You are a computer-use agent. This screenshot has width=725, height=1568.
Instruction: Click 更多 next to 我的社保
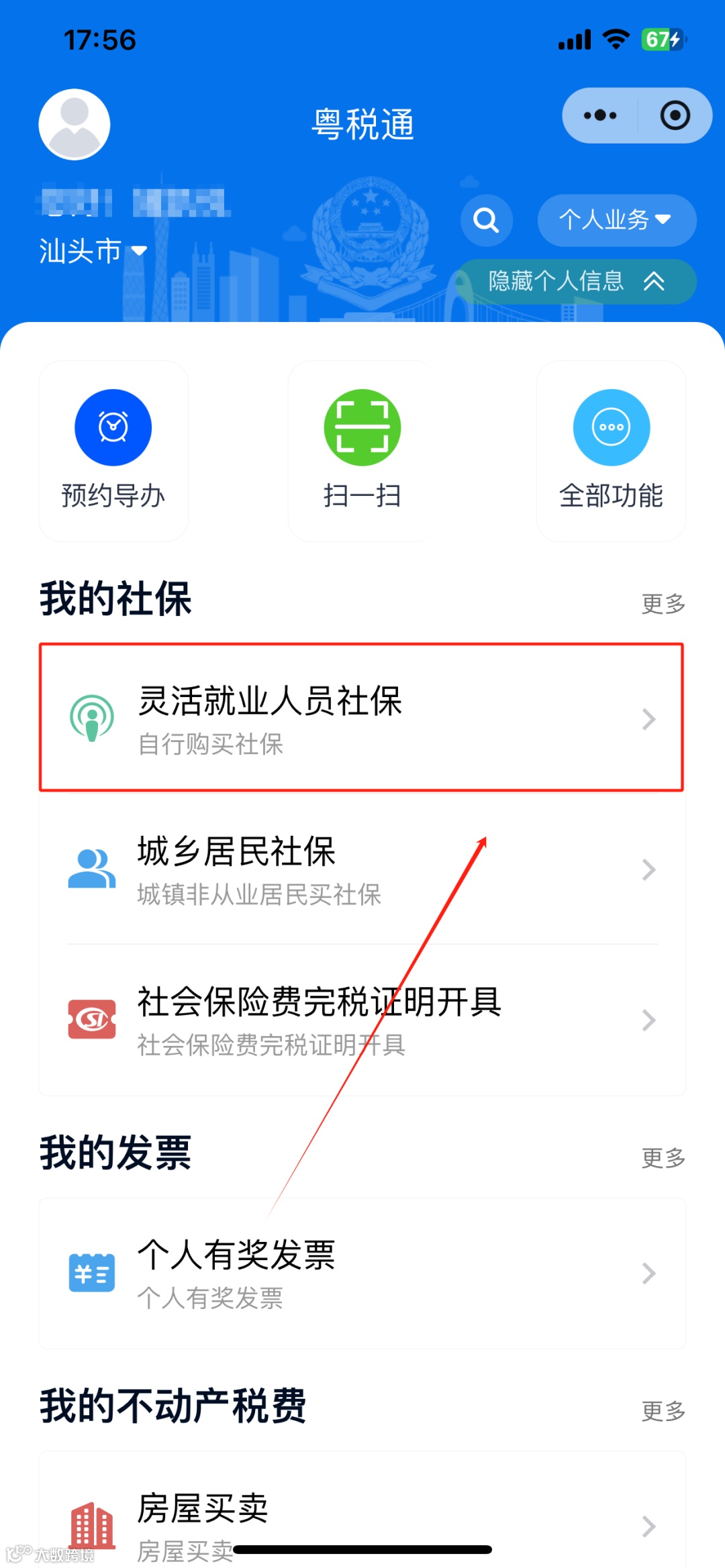click(x=662, y=603)
